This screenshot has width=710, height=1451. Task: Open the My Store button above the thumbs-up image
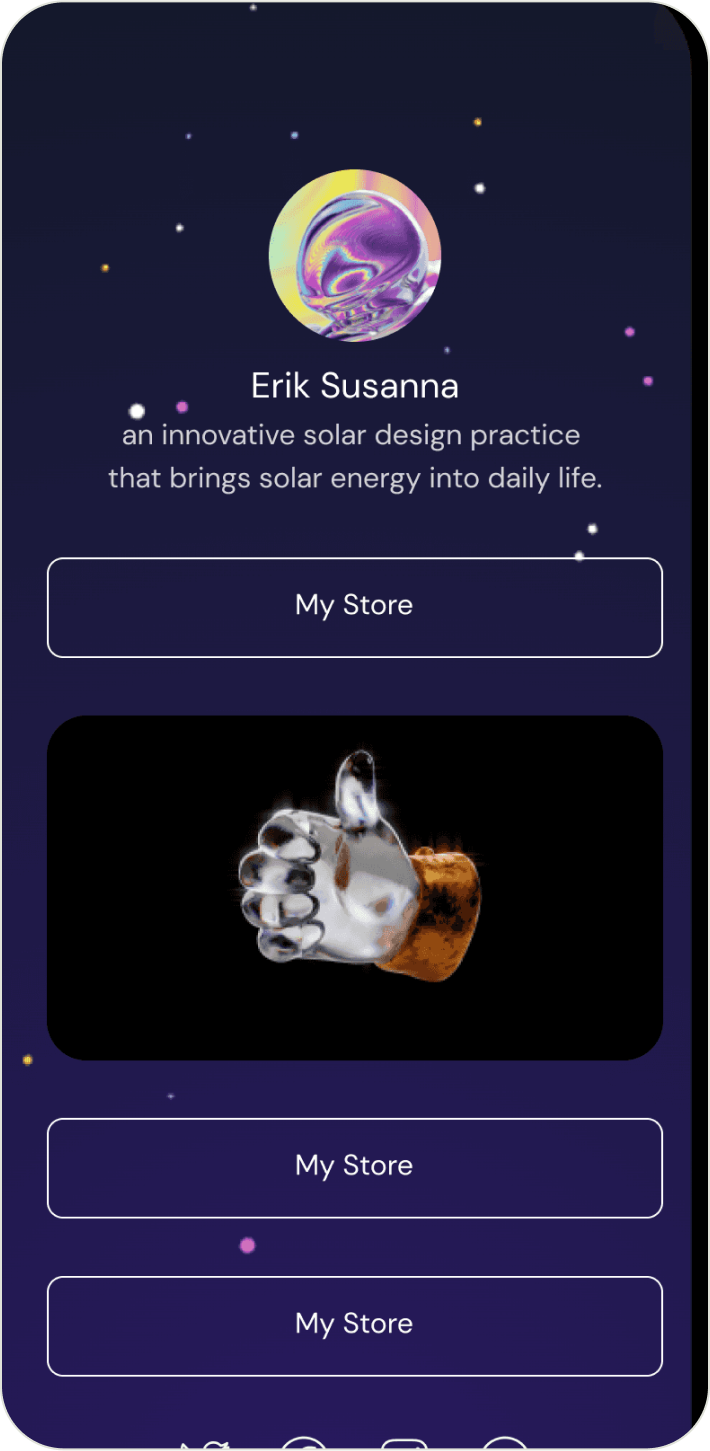click(x=354, y=607)
